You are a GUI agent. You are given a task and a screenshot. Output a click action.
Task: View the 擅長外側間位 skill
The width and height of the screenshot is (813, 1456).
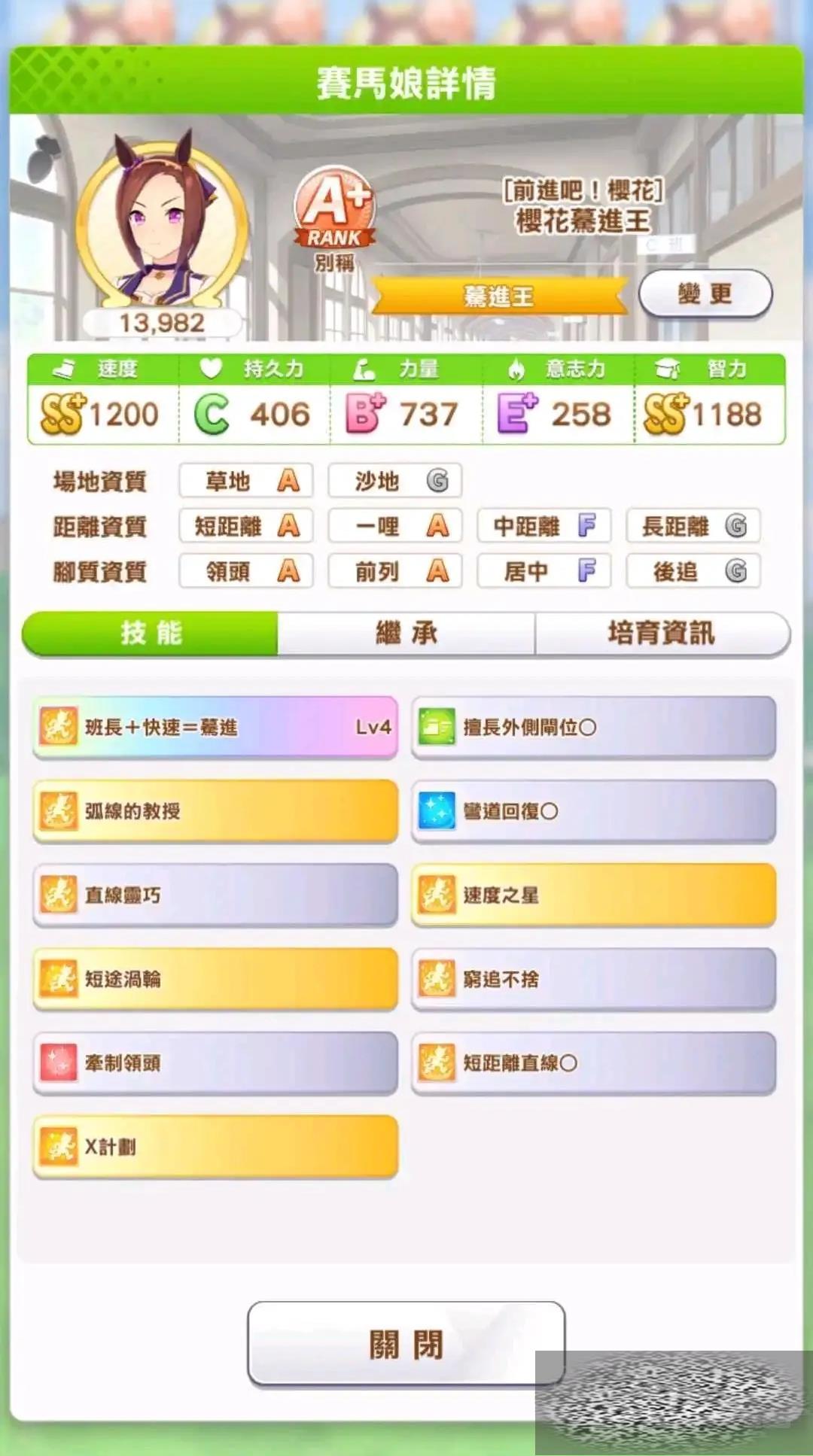[593, 727]
